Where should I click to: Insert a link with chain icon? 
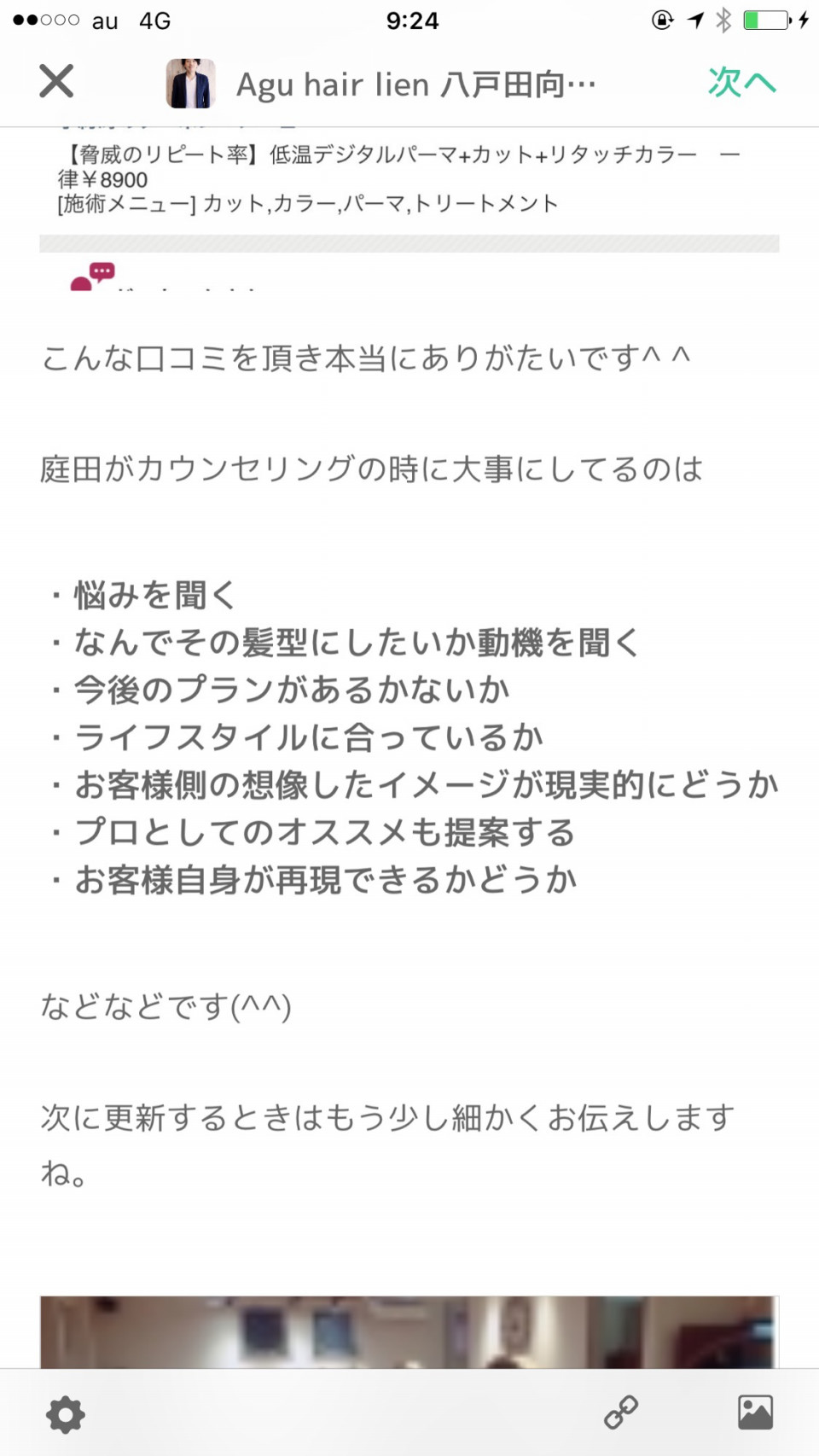tap(621, 1412)
